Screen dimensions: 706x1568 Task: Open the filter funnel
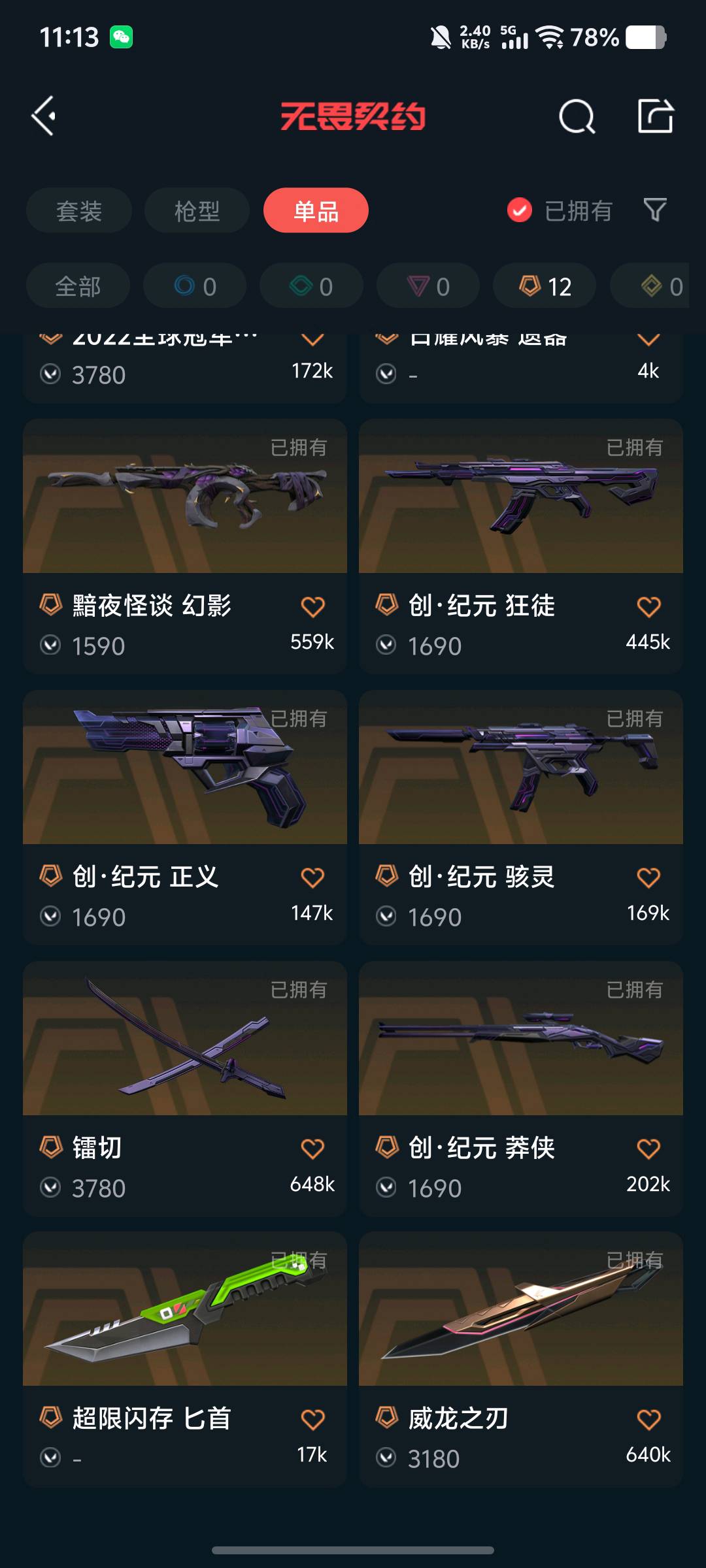coord(655,210)
